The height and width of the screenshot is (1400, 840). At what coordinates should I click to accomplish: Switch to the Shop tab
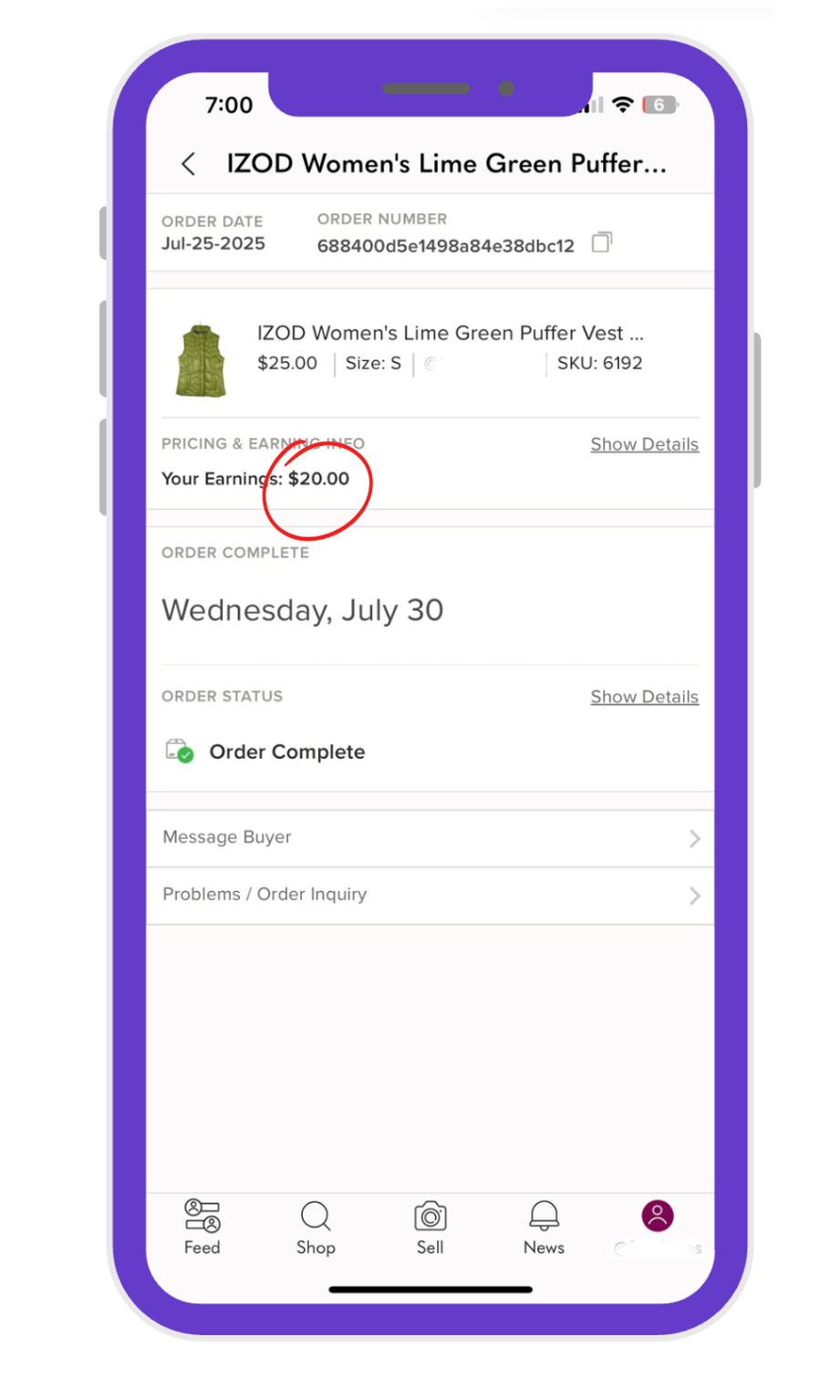pyautogui.click(x=316, y=1227)
